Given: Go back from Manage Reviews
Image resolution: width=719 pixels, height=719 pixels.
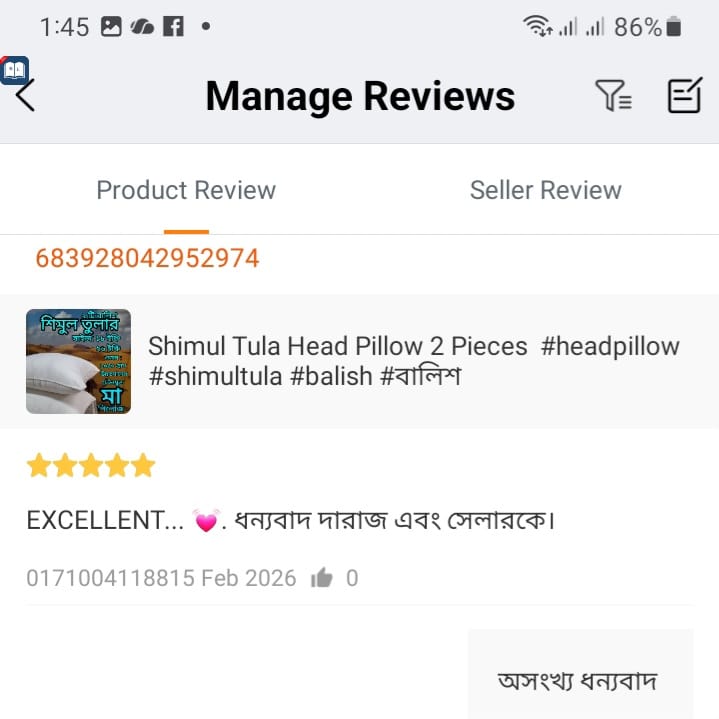Looking at the screenshot, I should (26, 95).
